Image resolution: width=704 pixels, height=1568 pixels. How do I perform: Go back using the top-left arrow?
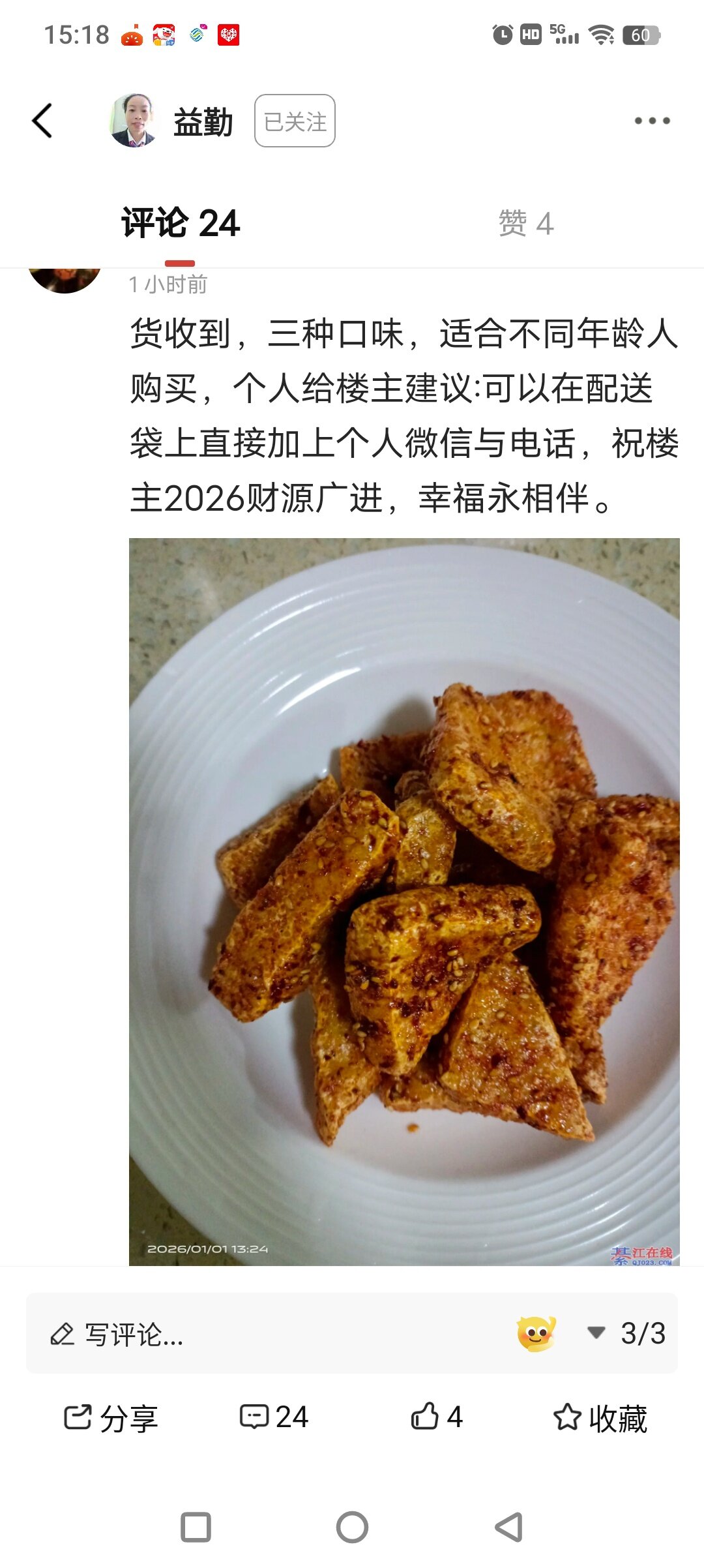point(42,121)
